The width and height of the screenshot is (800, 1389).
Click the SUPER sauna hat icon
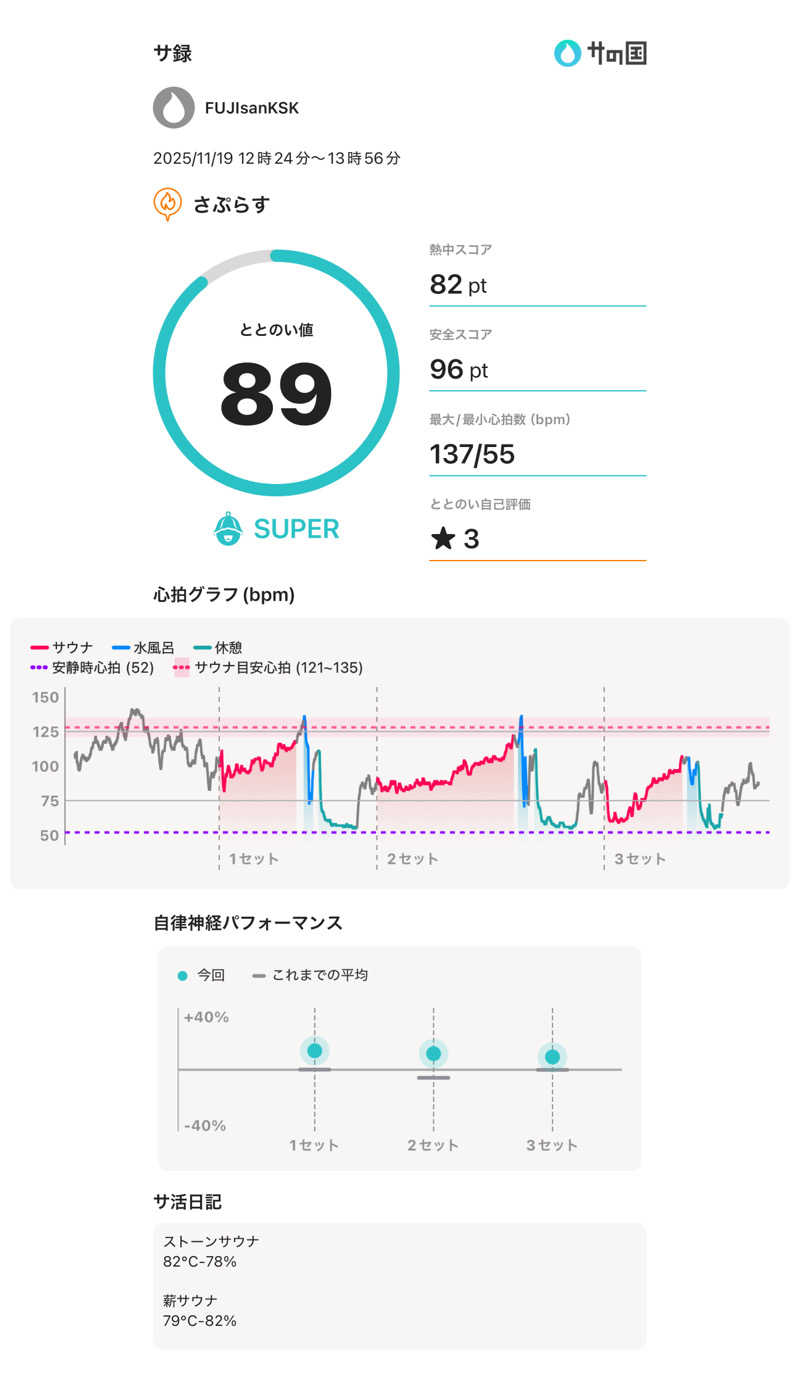(230, 527)
